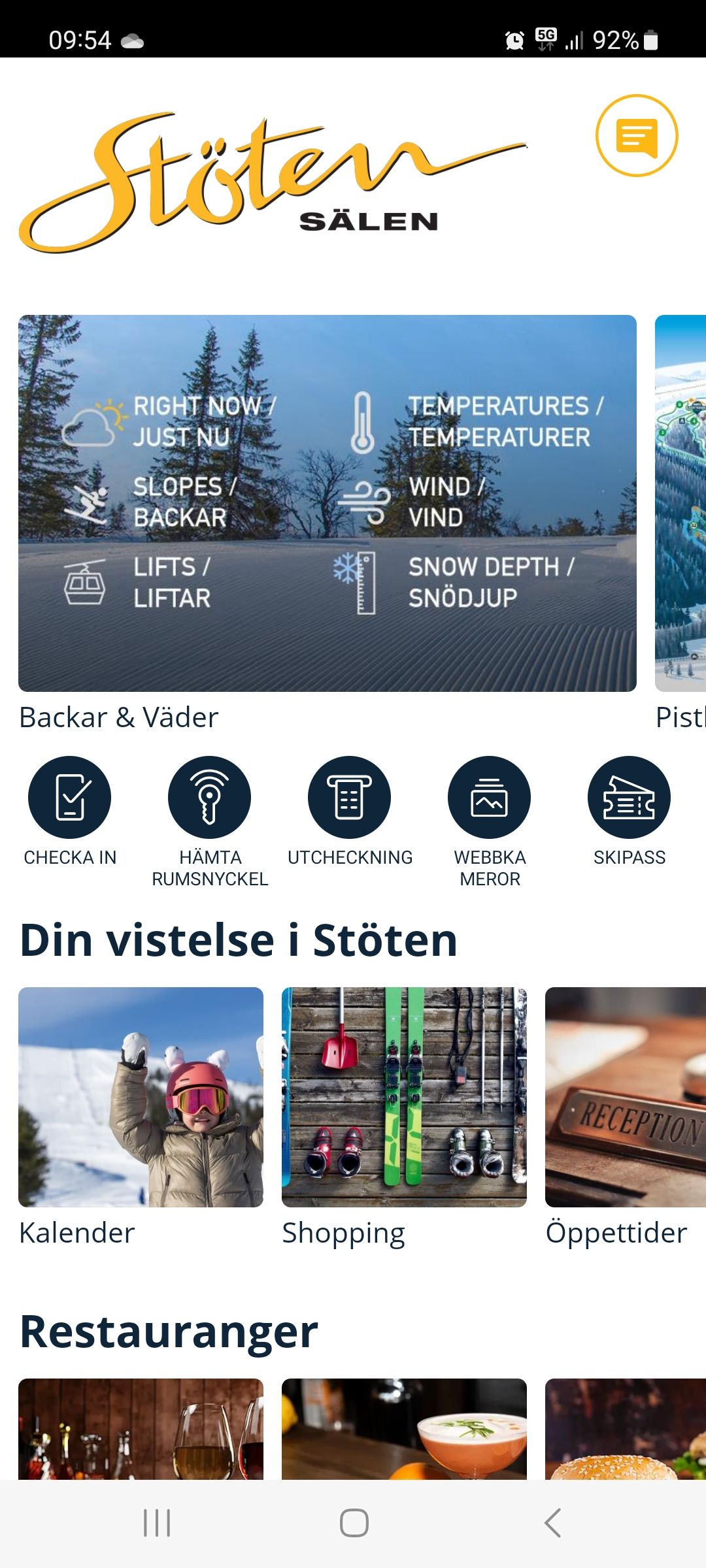The height and width of the screenshot is (1568, 706).
Task: Open the piste map card
Action: tap(681, 503)
